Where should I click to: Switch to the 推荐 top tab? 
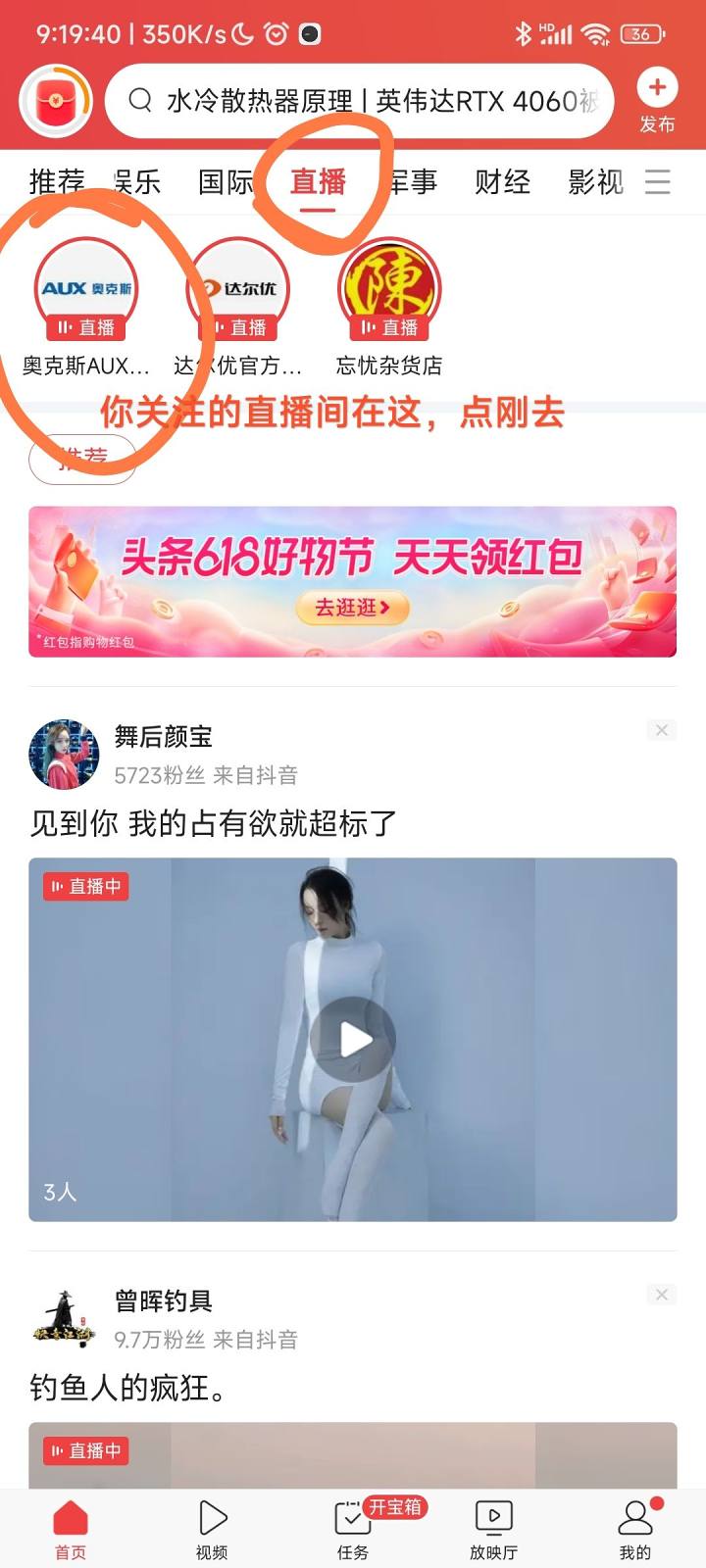[56, 182]
